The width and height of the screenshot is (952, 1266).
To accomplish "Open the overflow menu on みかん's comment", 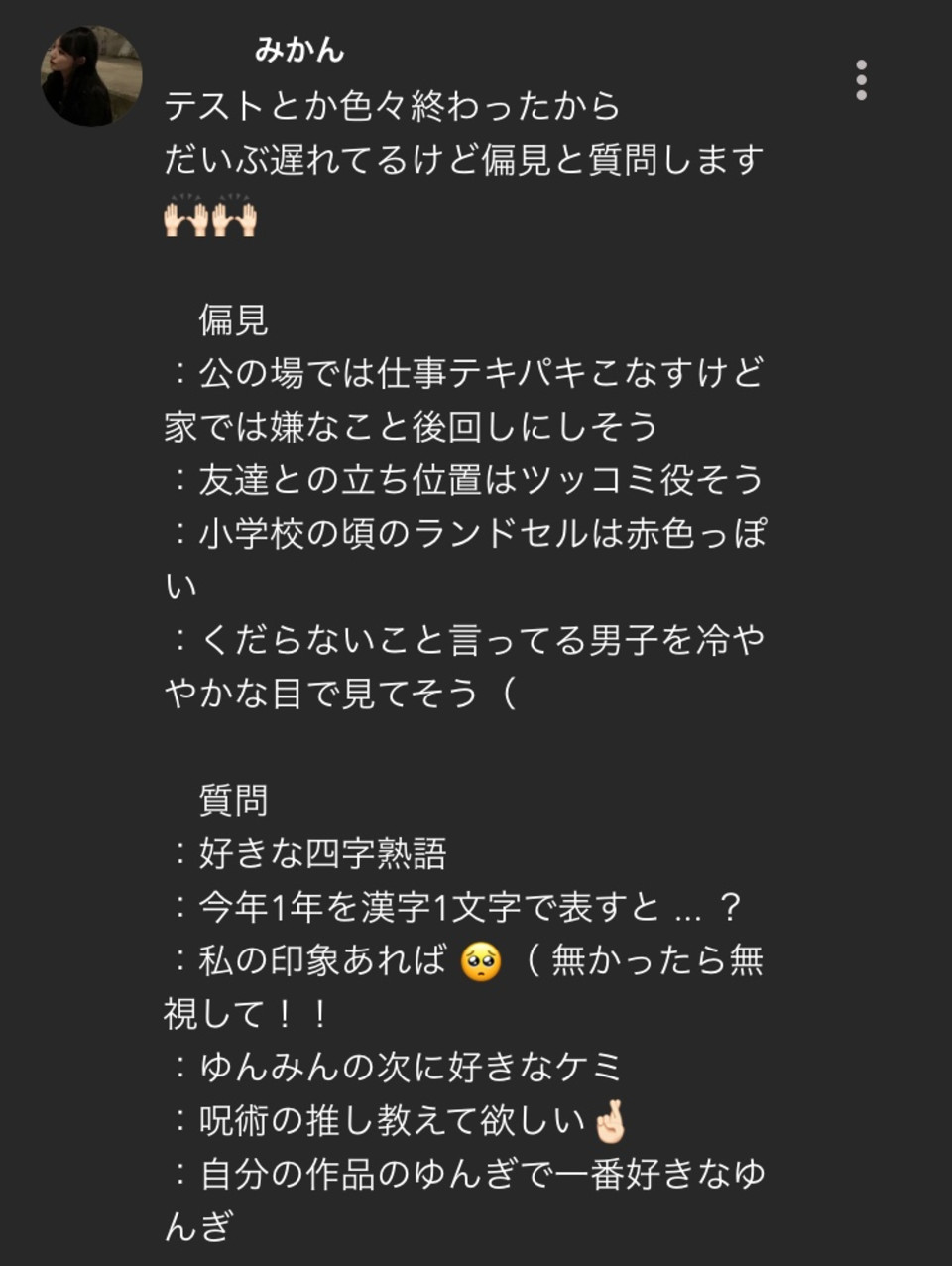I will 861,79.
